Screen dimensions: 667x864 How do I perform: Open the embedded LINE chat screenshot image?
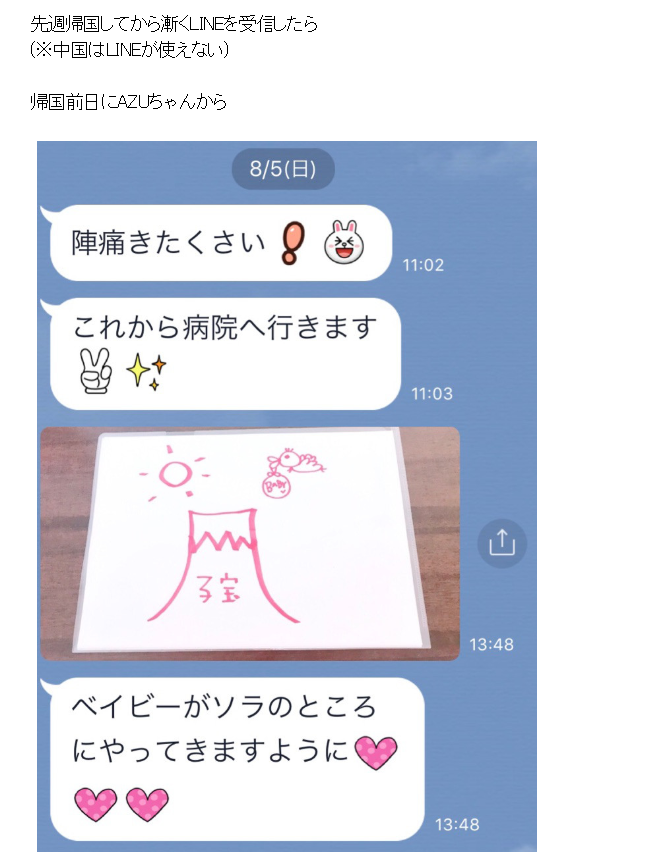click(287, 495)
